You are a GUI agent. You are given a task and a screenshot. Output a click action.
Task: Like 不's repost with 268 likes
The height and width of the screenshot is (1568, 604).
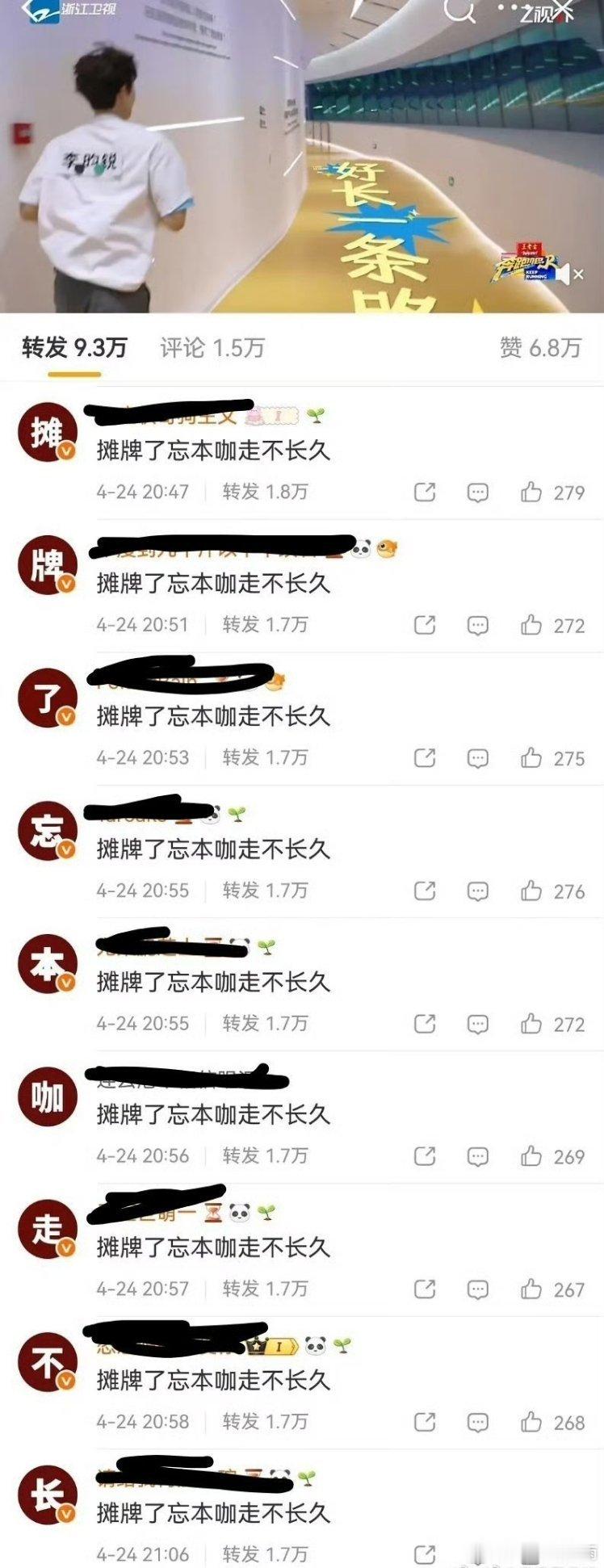click(x=533, y=1423)
